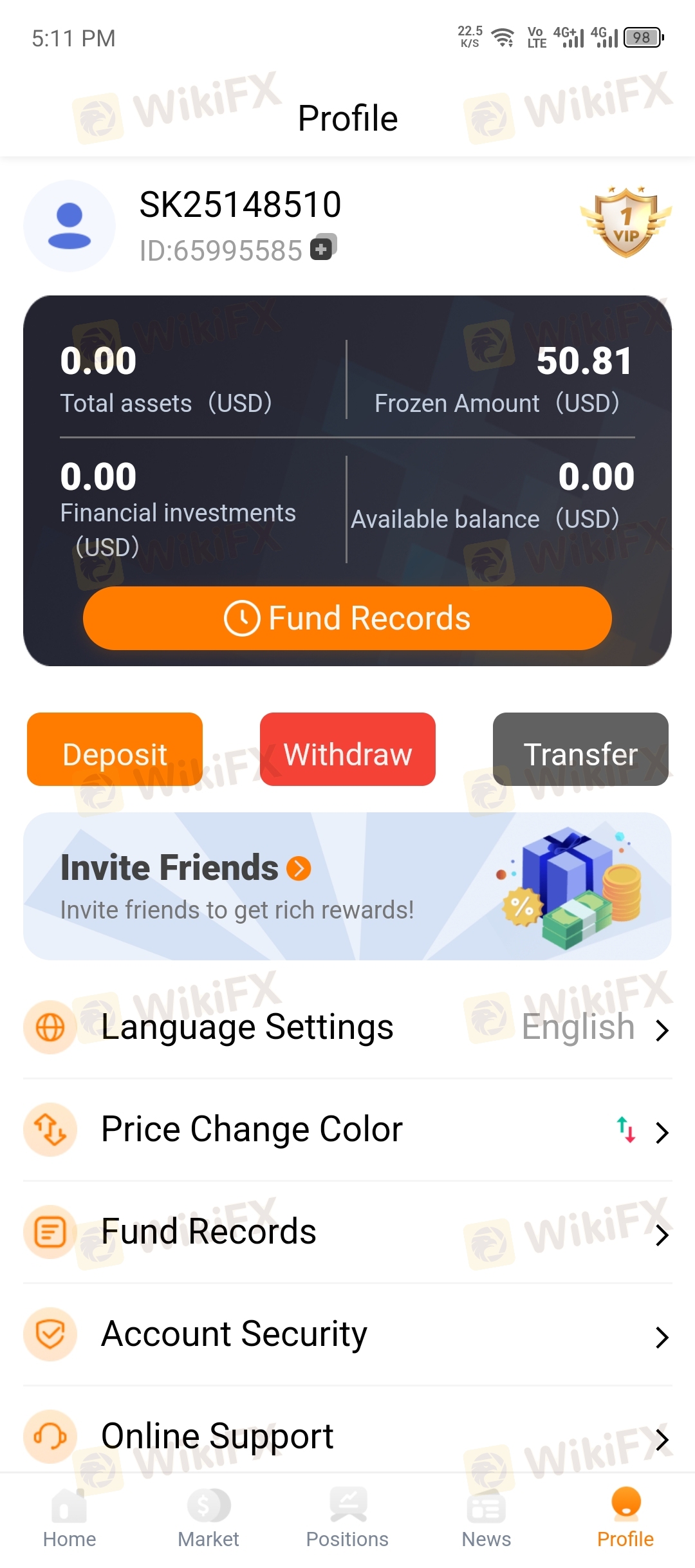This screenshot has height=1568, width=695.
Task: Open Language Settings
Action: click(347, 1027)
